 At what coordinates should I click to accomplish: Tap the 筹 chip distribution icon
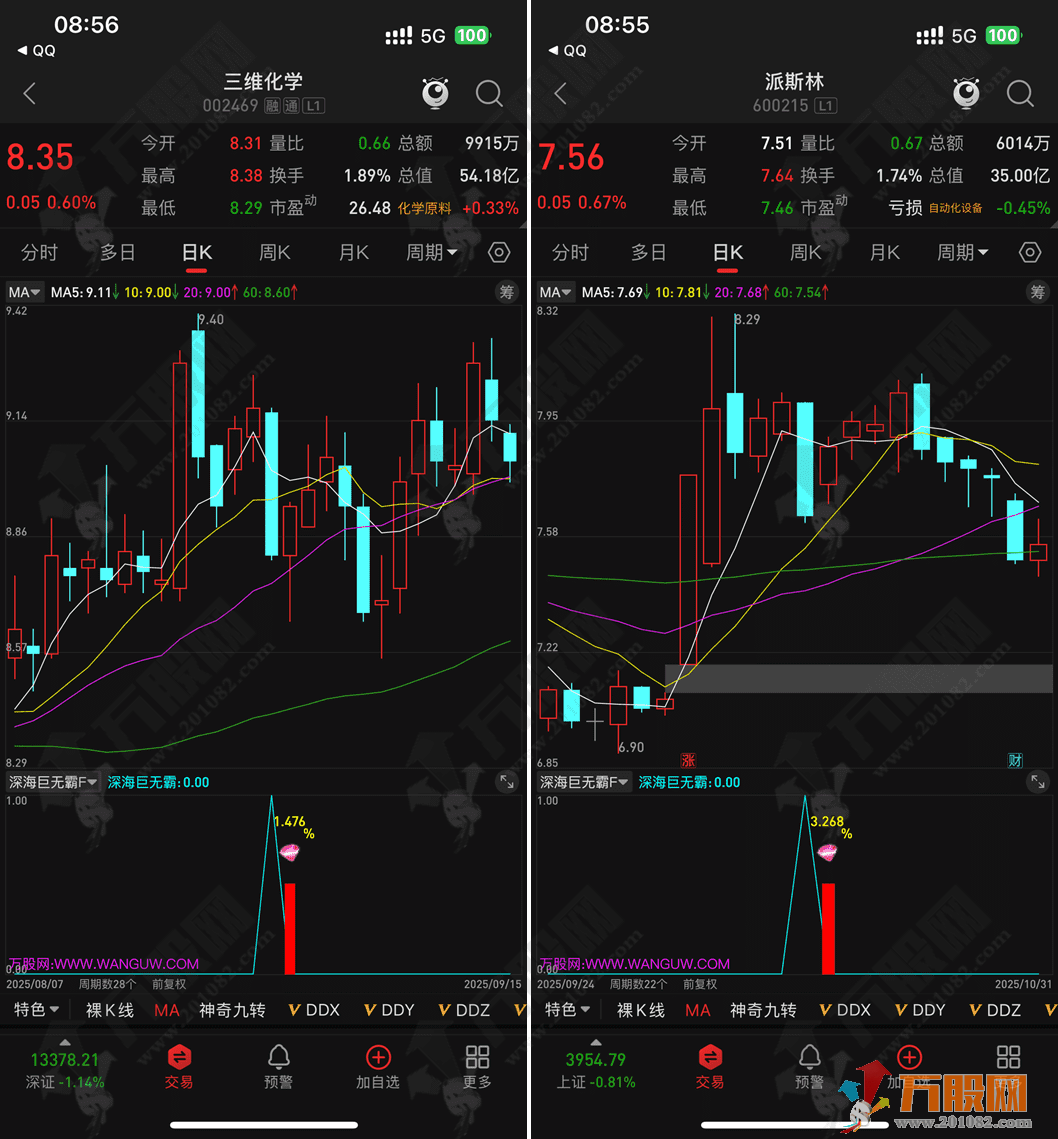(507, 292)
